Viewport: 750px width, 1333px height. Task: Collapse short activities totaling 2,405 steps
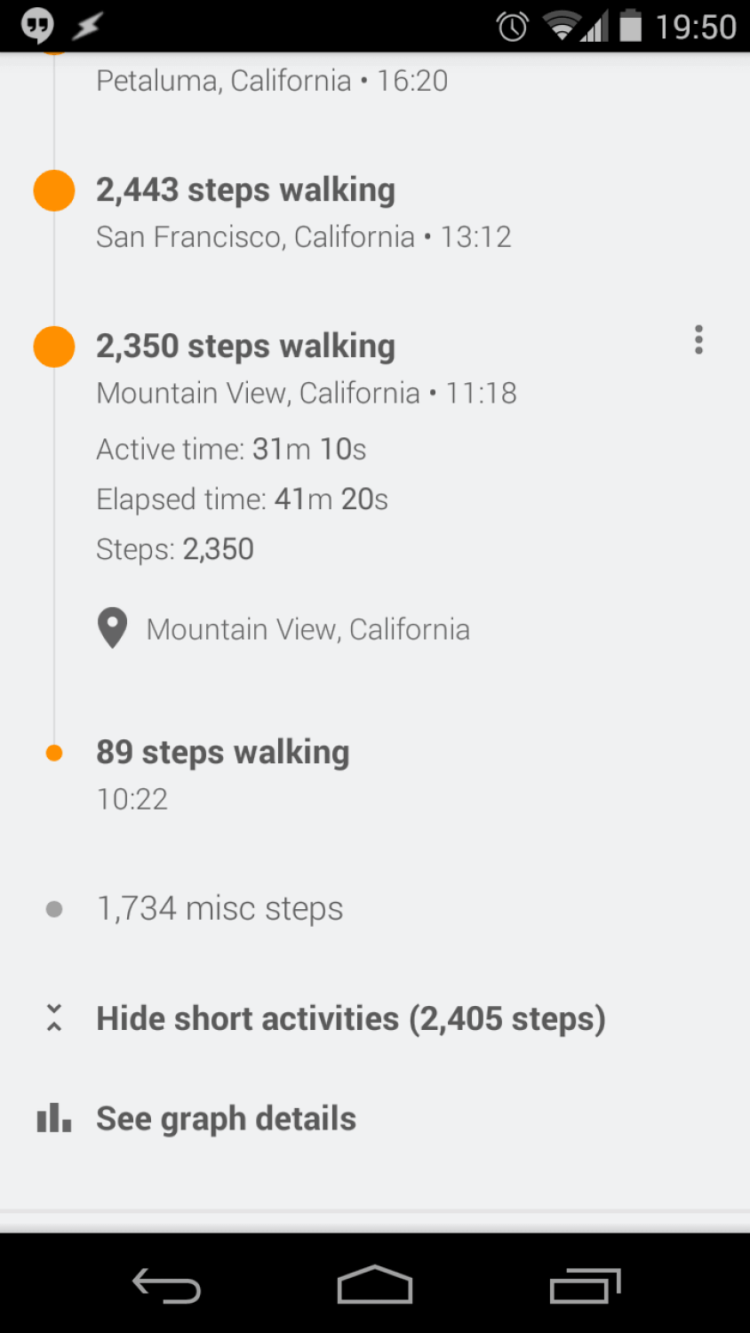point(350,1017)
